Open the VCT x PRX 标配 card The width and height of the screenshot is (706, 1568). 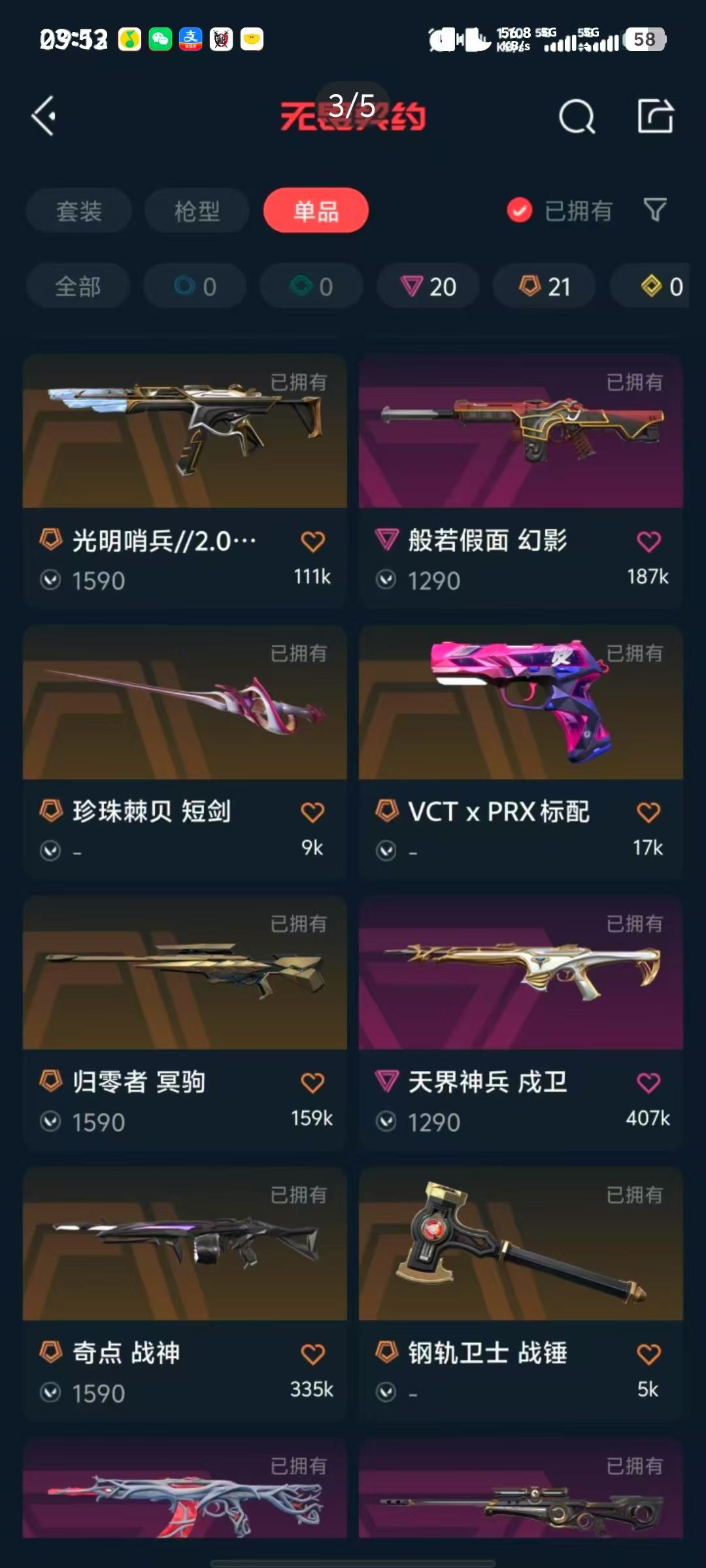[x=521, y=752]
